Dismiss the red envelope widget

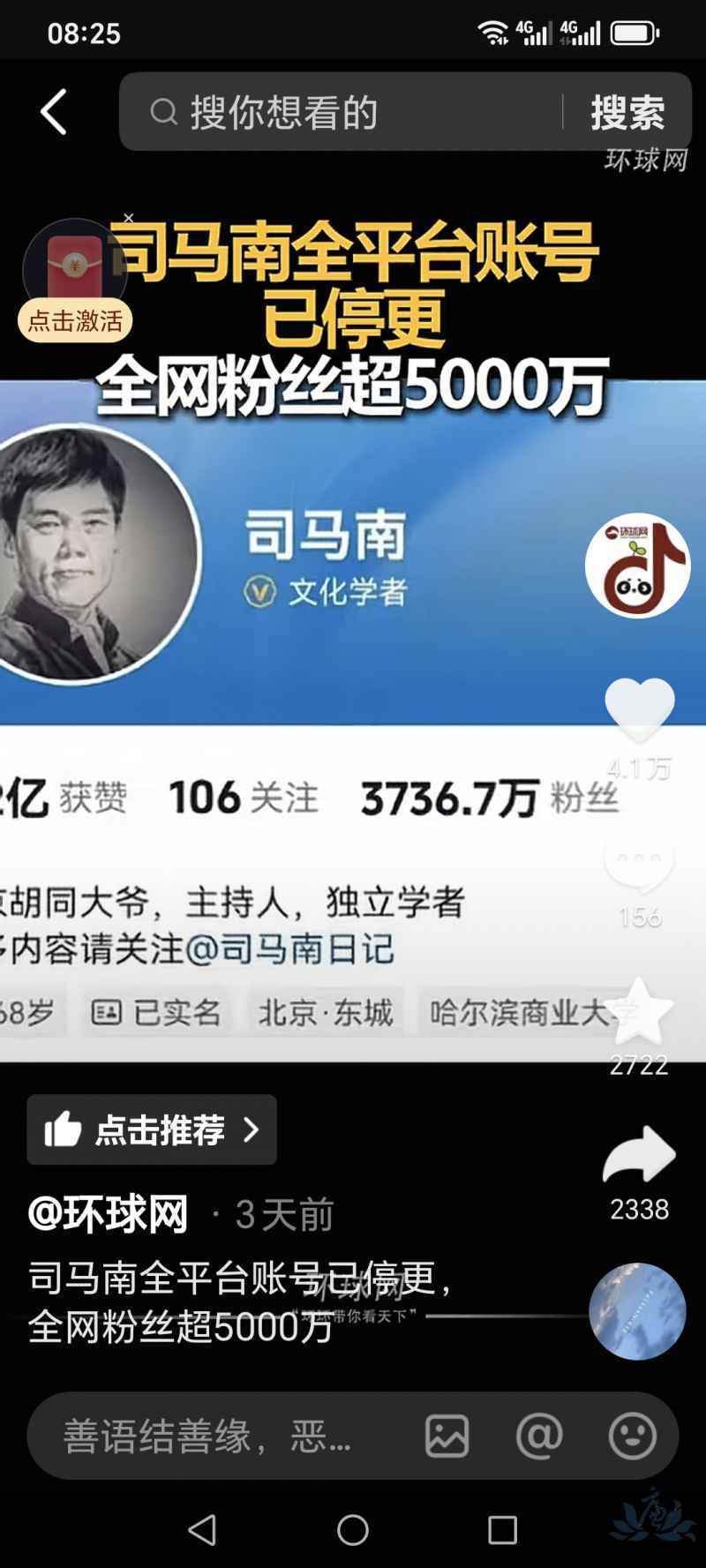129,217
